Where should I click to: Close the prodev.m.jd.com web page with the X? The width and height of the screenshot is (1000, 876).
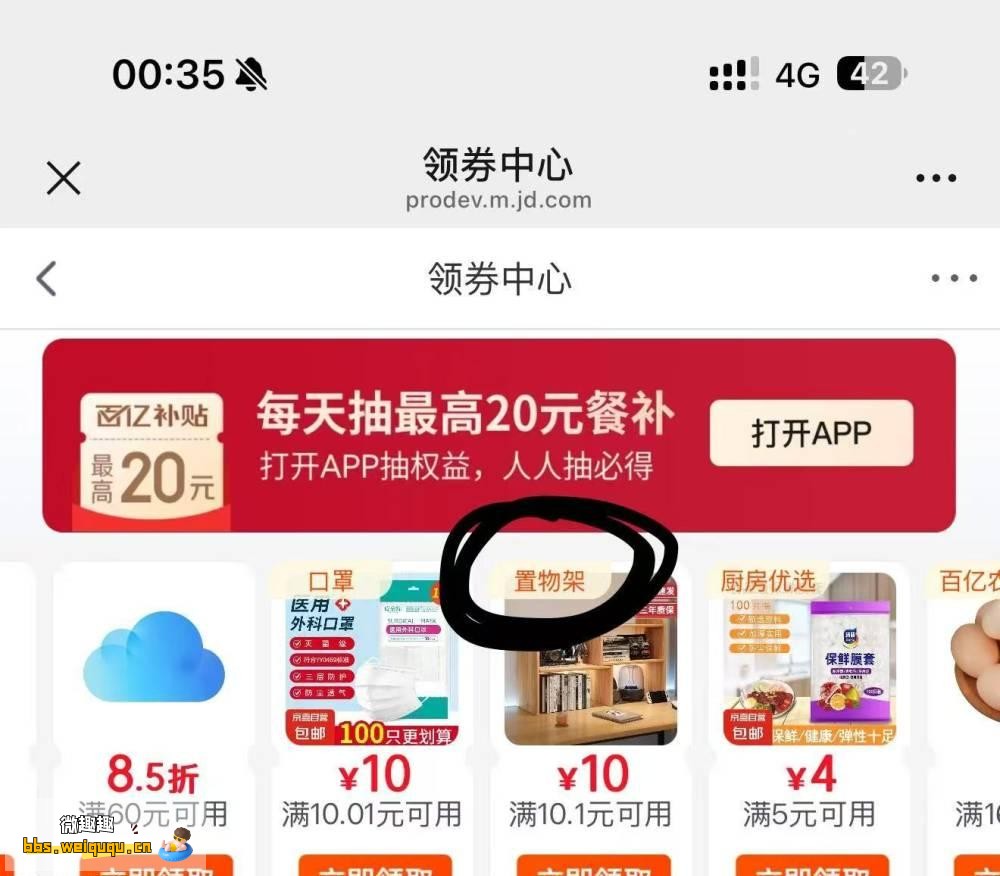tap(63, 179)
